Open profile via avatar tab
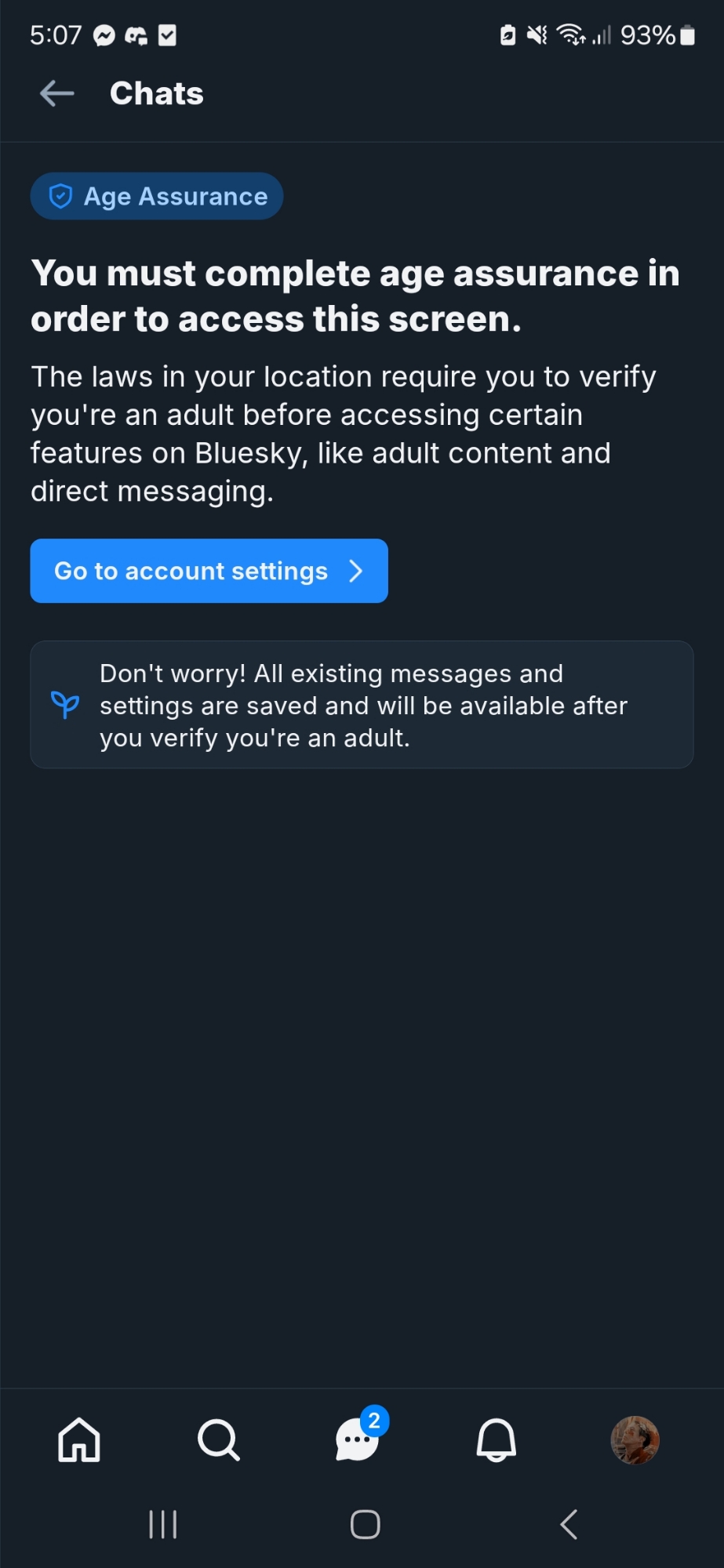The width and height of the screenshot is (724, 1568). pos(635,1439)
